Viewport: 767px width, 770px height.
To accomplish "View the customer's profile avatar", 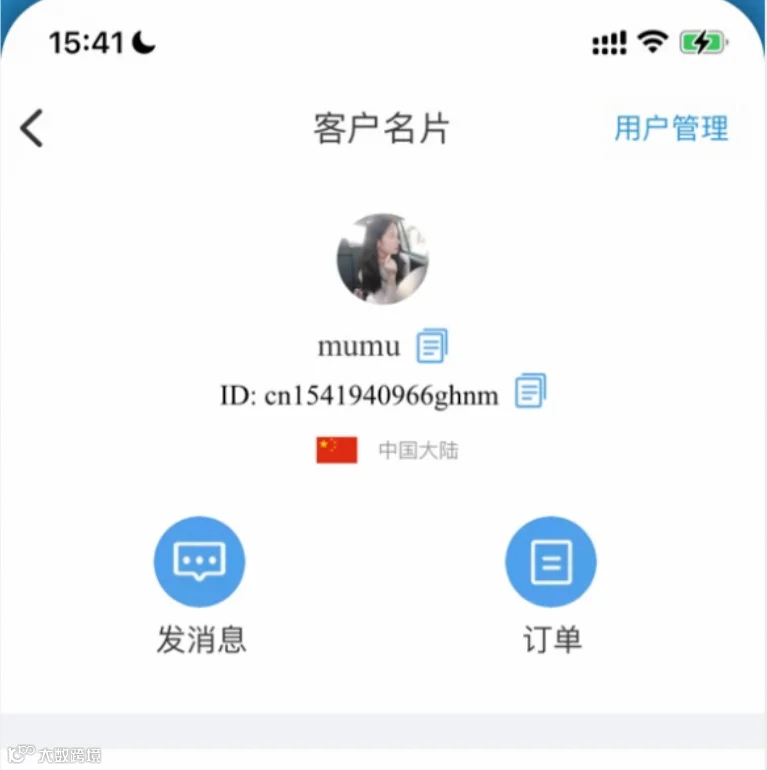I will click(x=383, y=259).
